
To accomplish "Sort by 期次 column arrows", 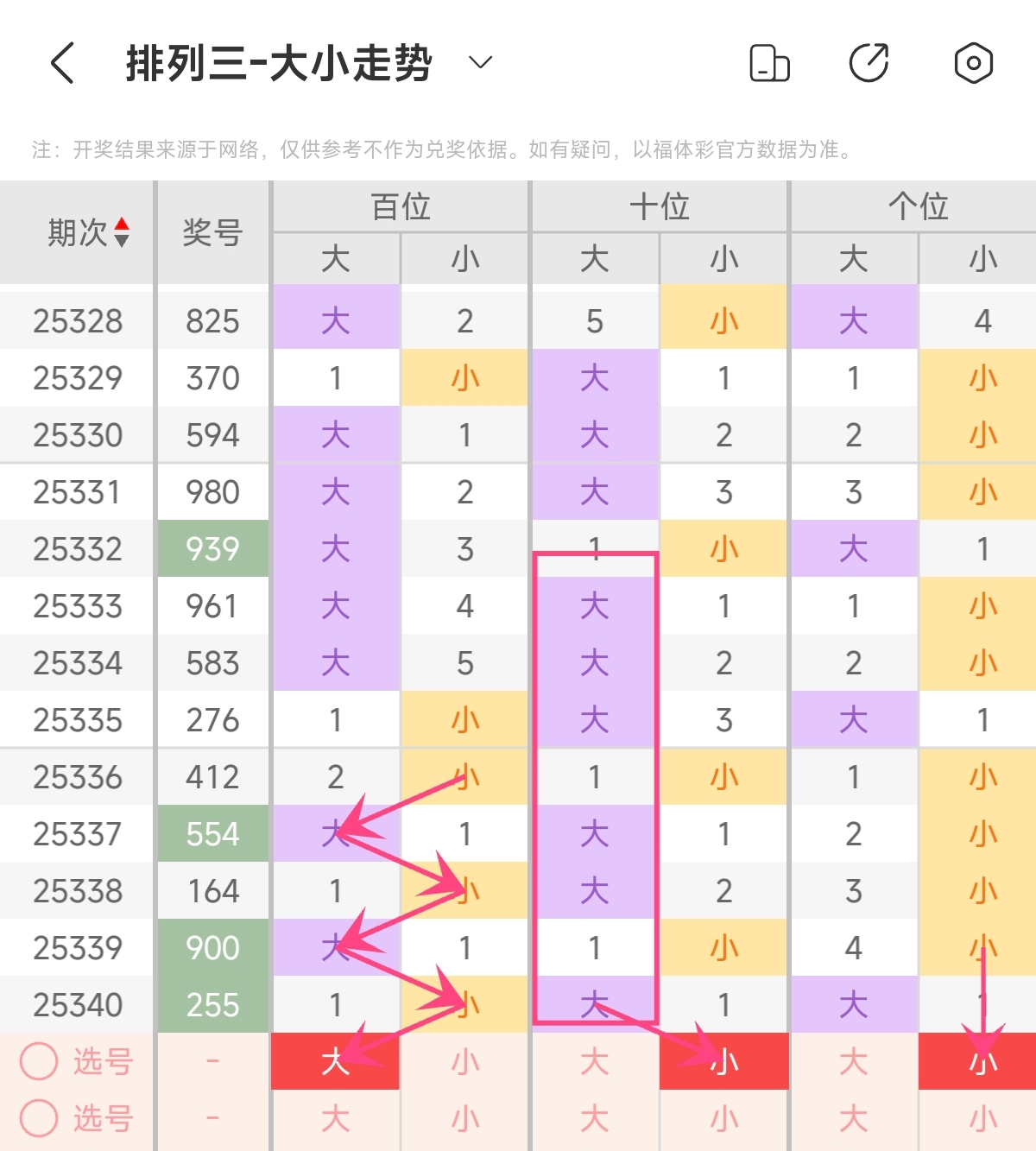I will tap(122, 232).
